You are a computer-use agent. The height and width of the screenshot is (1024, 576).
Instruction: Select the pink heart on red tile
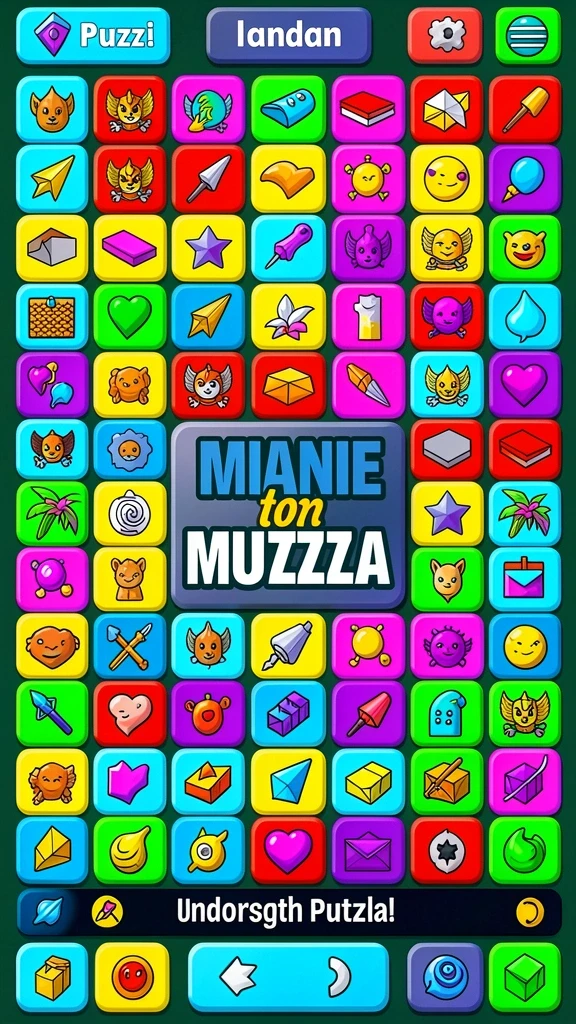[x=129, y=713]
